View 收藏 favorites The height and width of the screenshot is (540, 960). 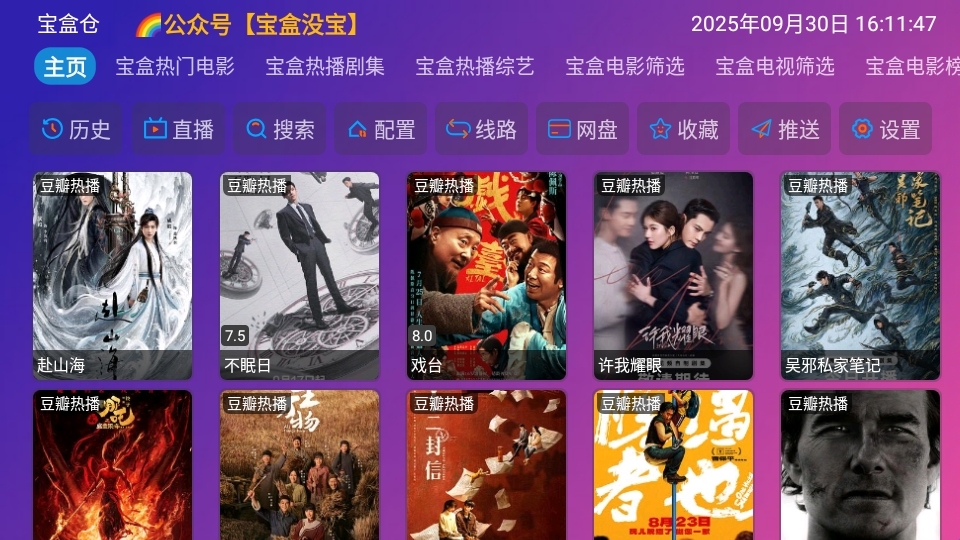(x=684, y=129)
